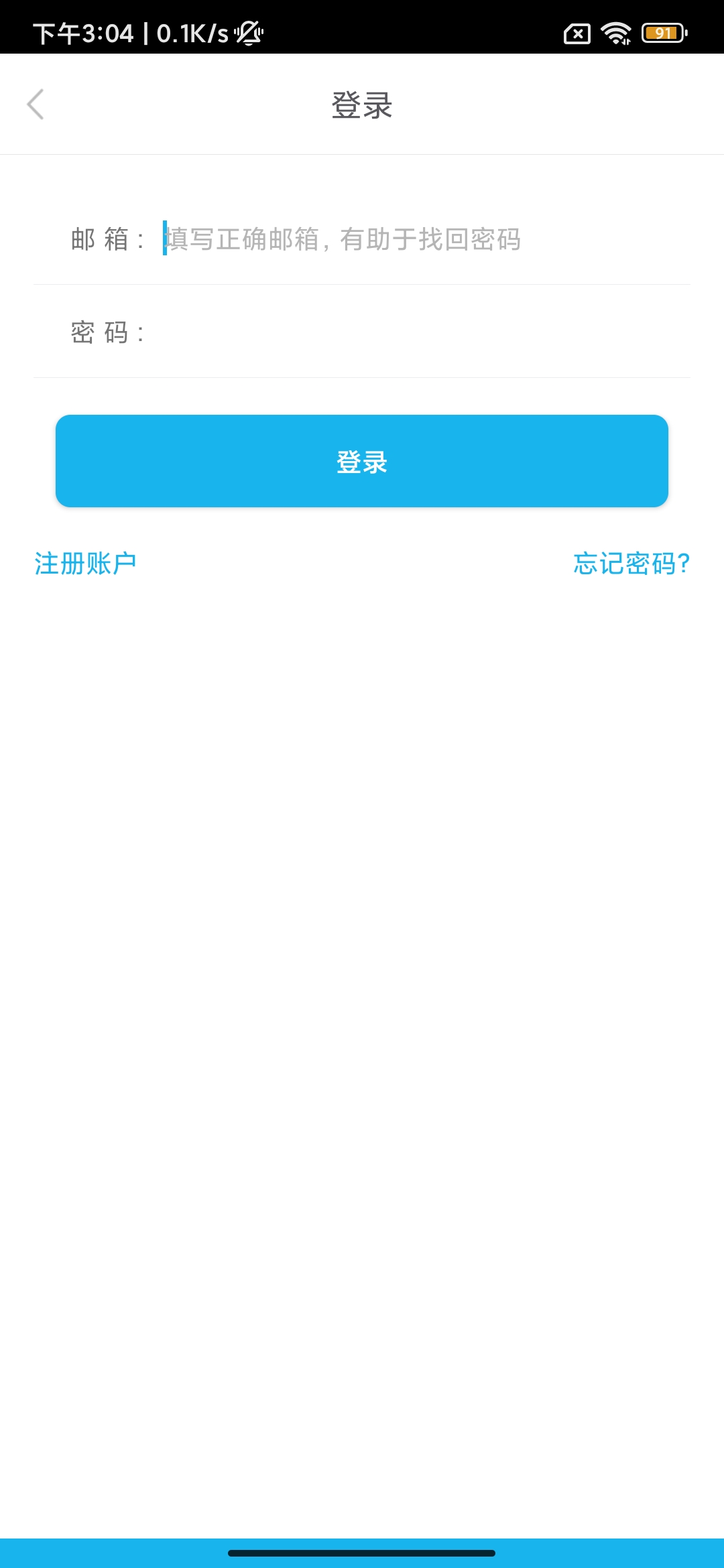Go back using the top-left arrow
This screenshot has height=1568, width=724.
[36, 105]
